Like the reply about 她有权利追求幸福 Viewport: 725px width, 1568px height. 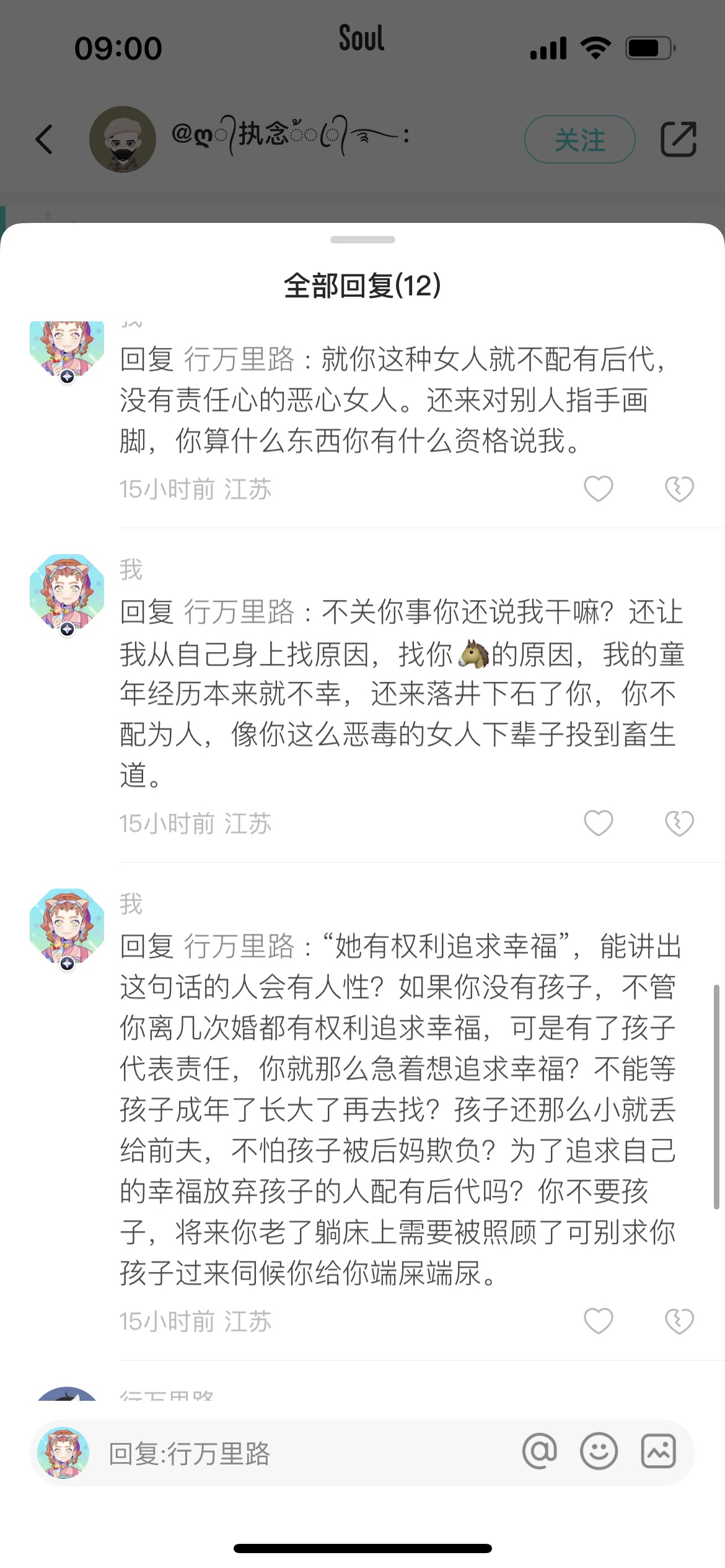point(599,1322)
